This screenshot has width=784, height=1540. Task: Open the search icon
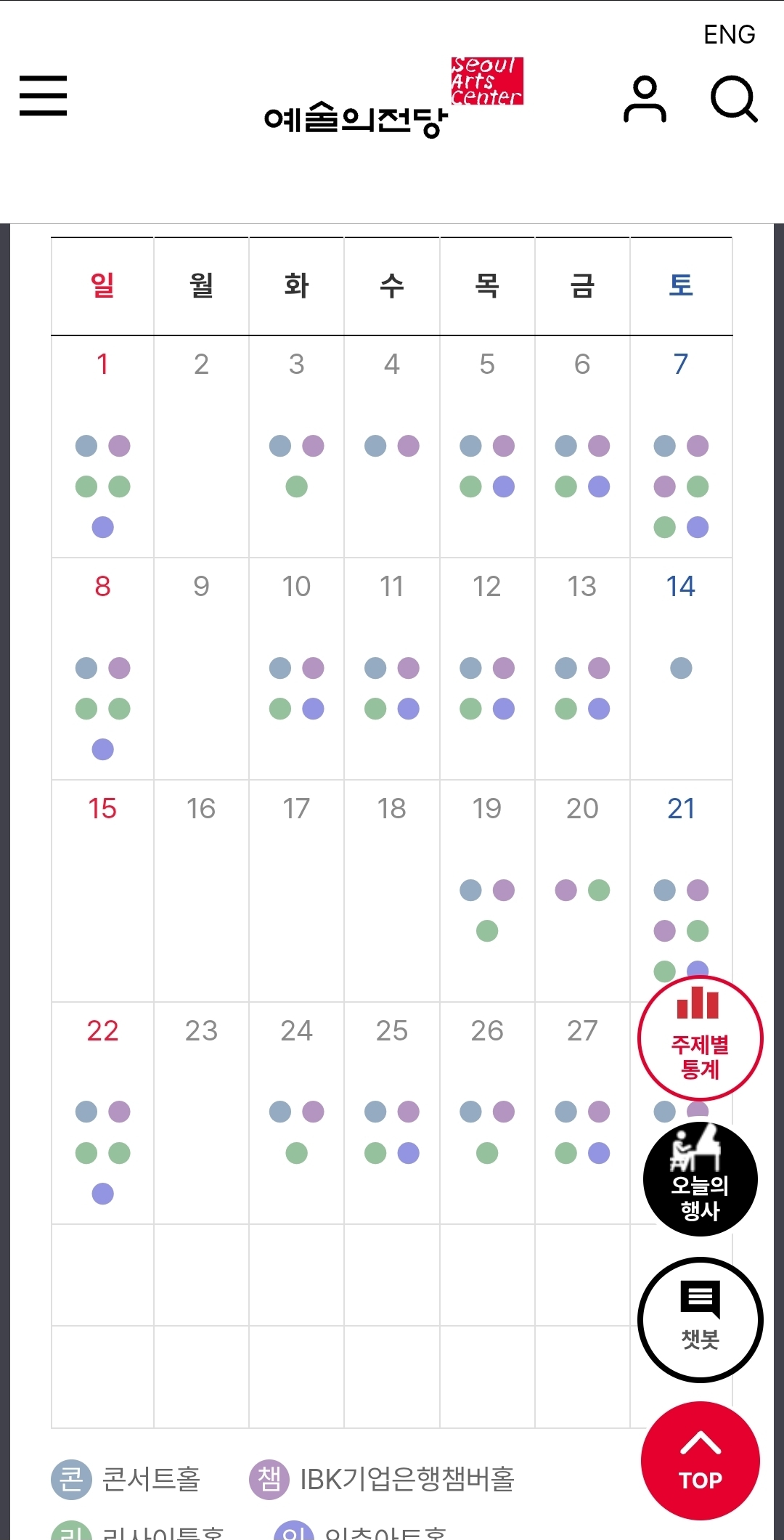(x=734, y=99)
